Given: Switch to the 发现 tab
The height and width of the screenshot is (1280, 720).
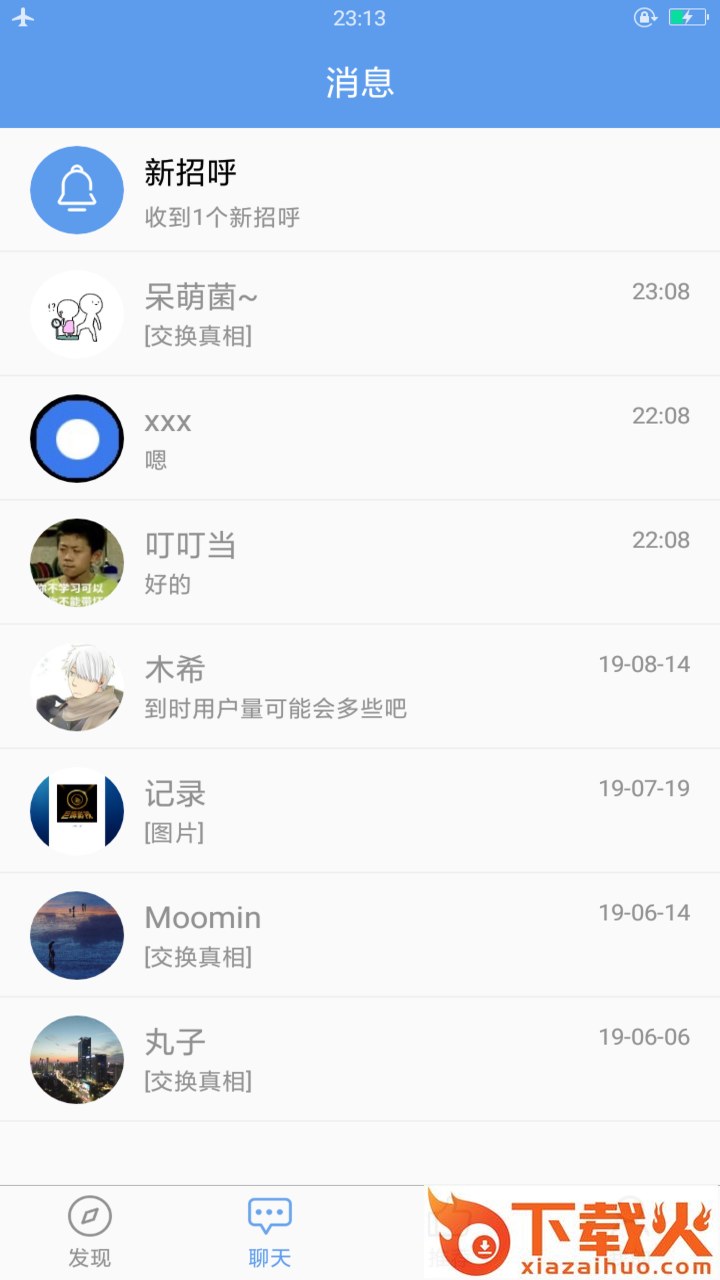Looking at the screenshot, I should [90, 1232].
